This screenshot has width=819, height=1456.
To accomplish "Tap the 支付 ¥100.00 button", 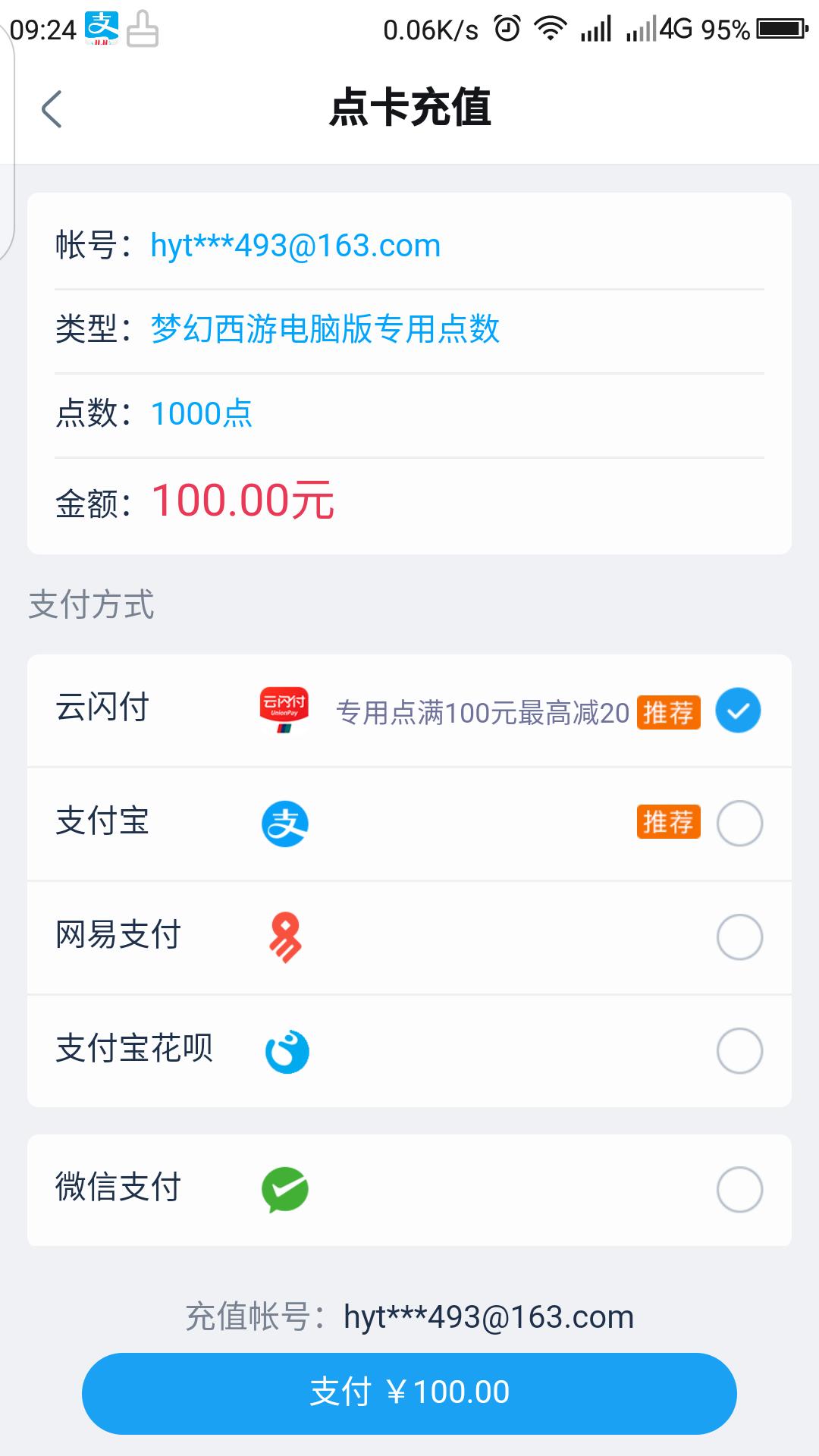I will point(409,1393).
